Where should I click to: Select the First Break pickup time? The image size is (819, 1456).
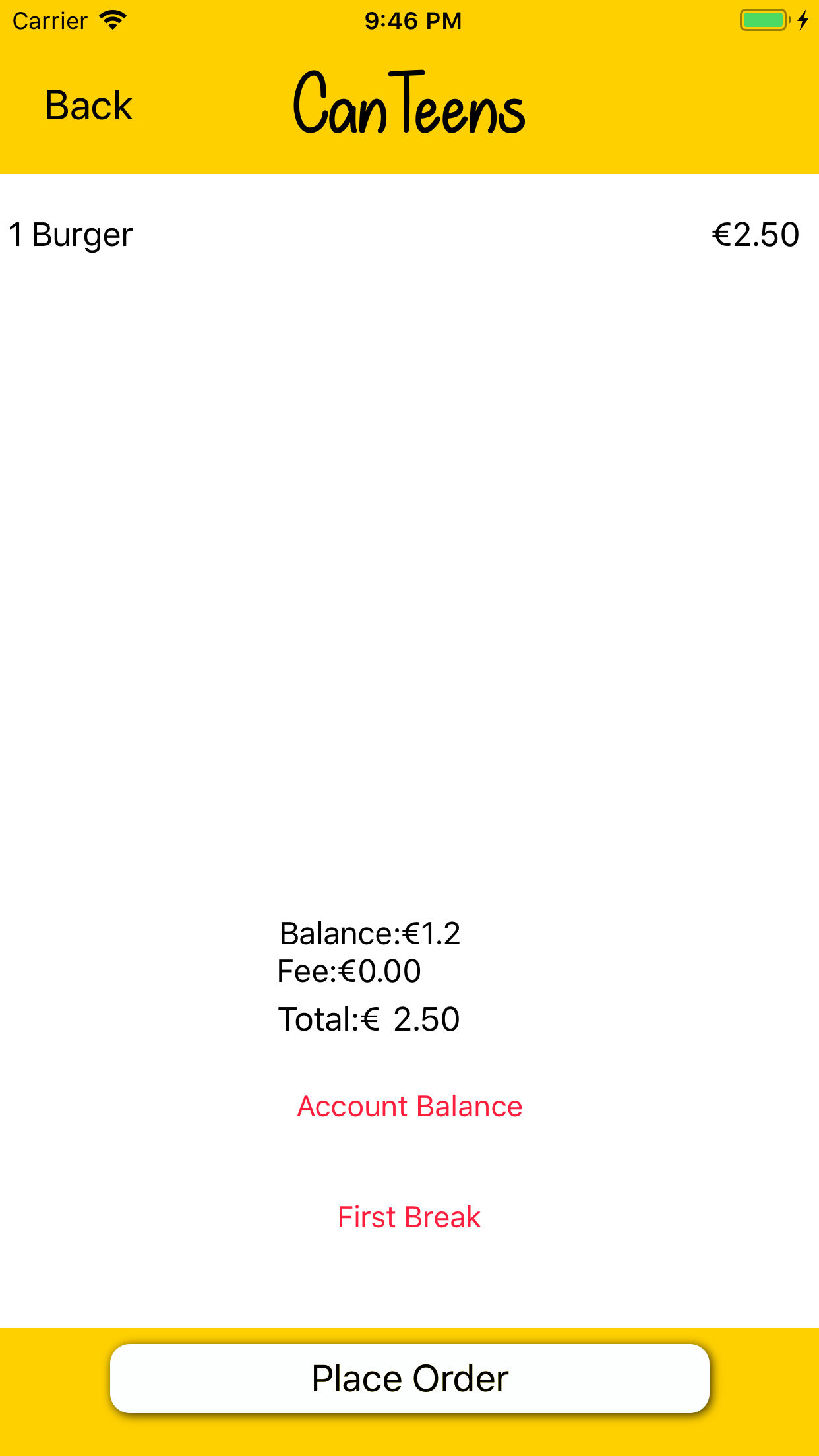409,1217
